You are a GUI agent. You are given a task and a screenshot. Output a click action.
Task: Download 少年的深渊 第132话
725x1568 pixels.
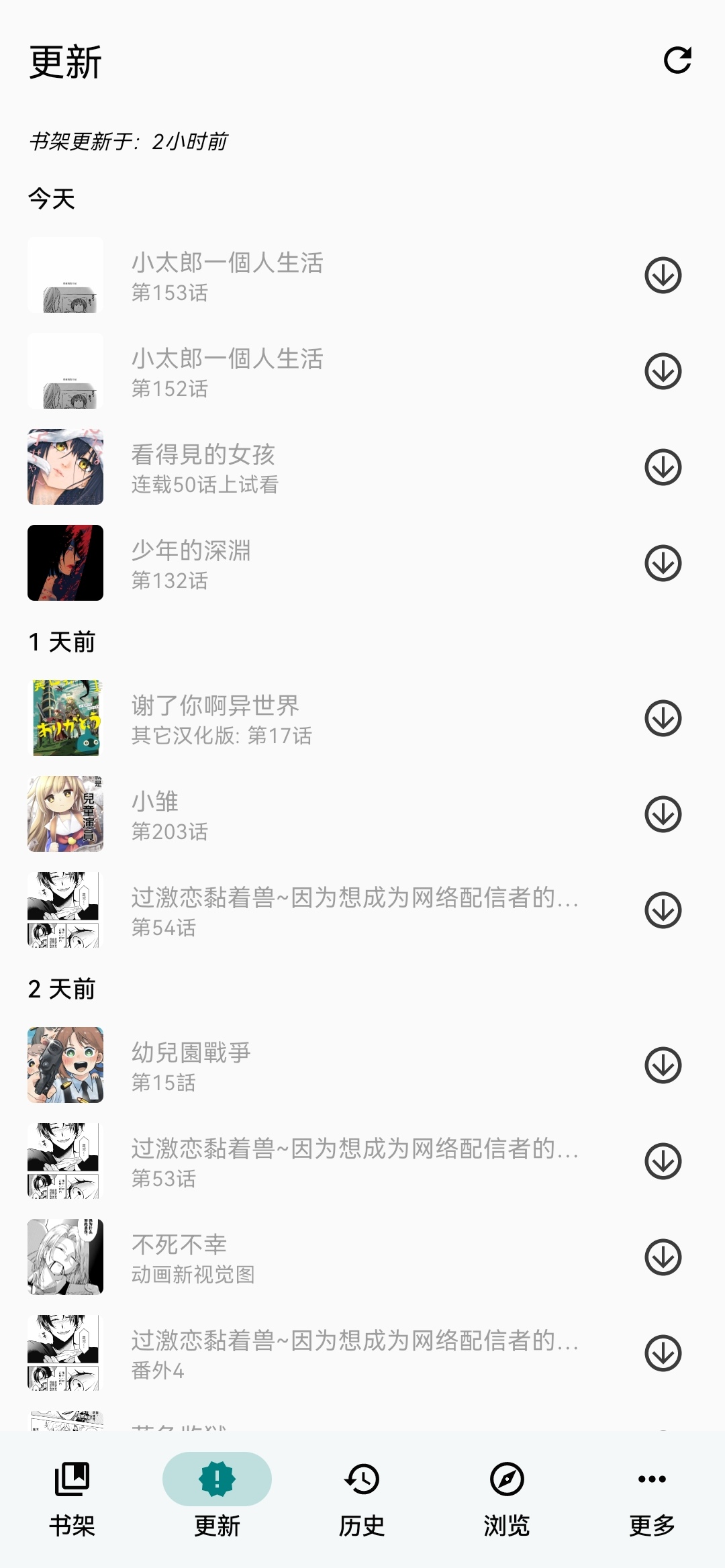tap(663, 563)
